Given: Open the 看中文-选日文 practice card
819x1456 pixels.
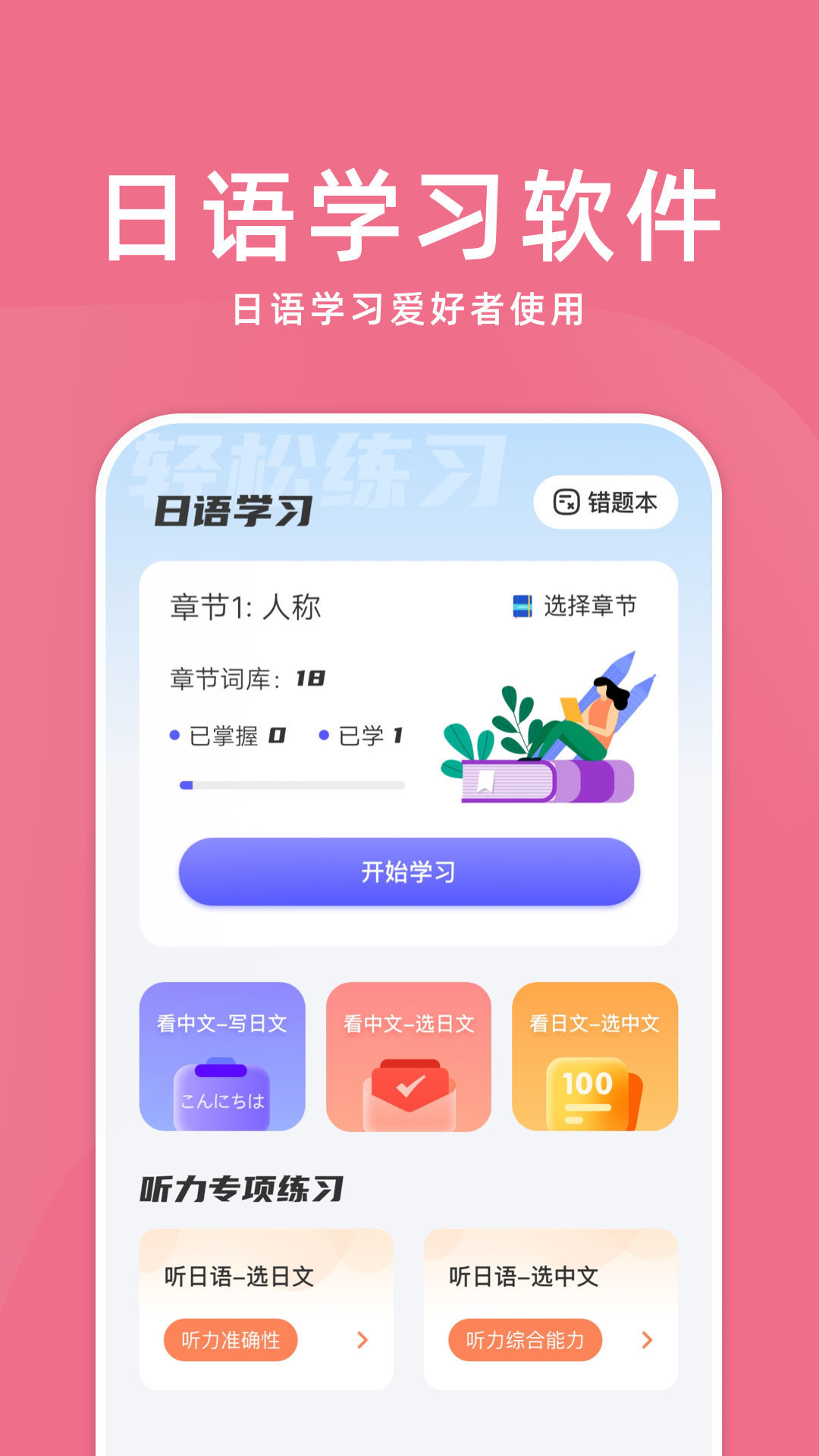Looking at the screenshot, I should click(410, 1058).
